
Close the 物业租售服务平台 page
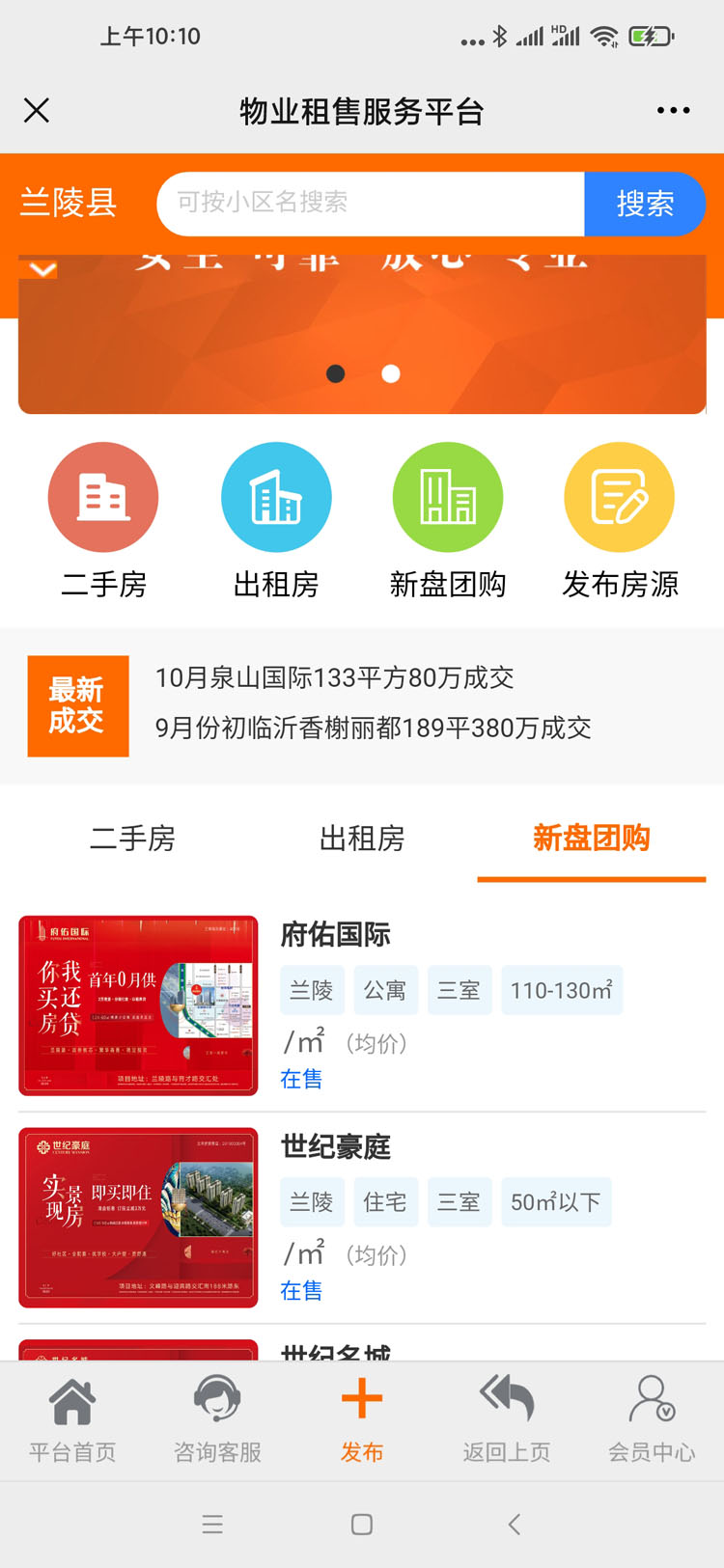point(37,111)
